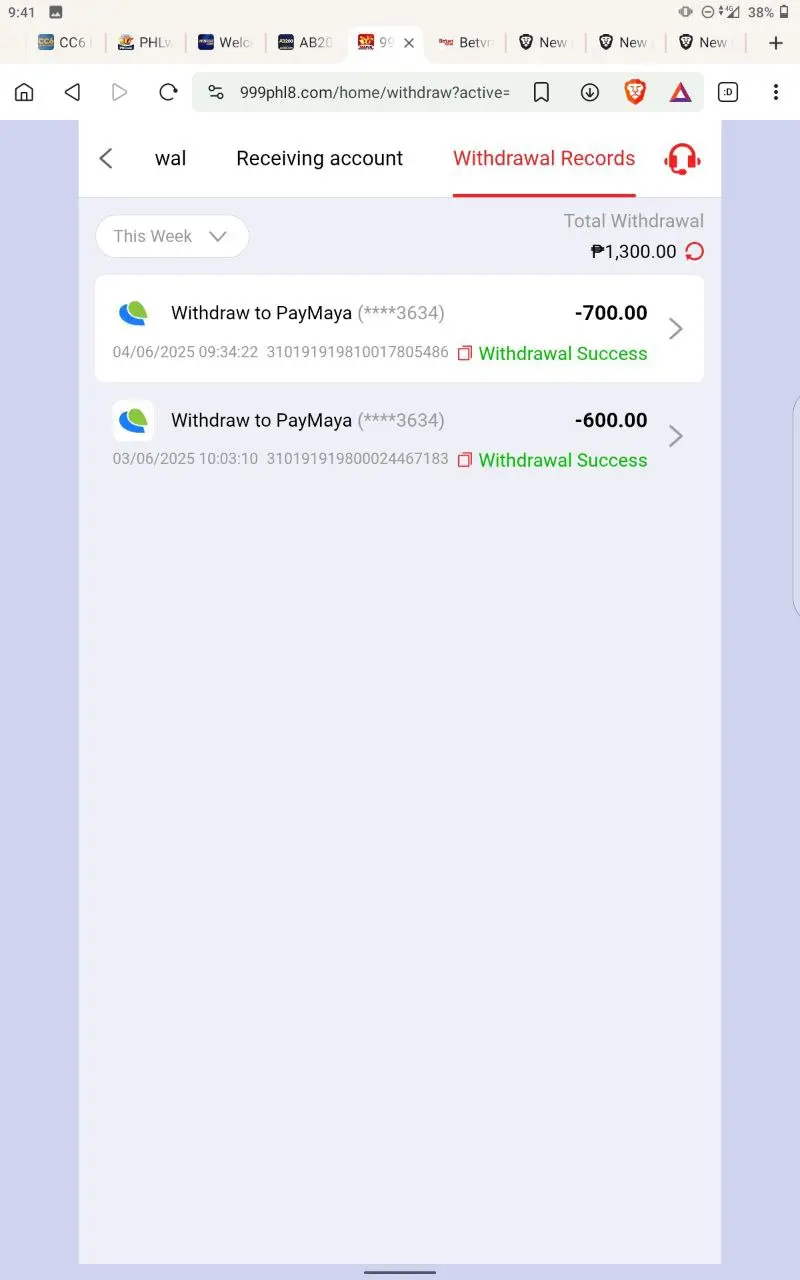Switch to the Receiving account tab

(319, 158)
